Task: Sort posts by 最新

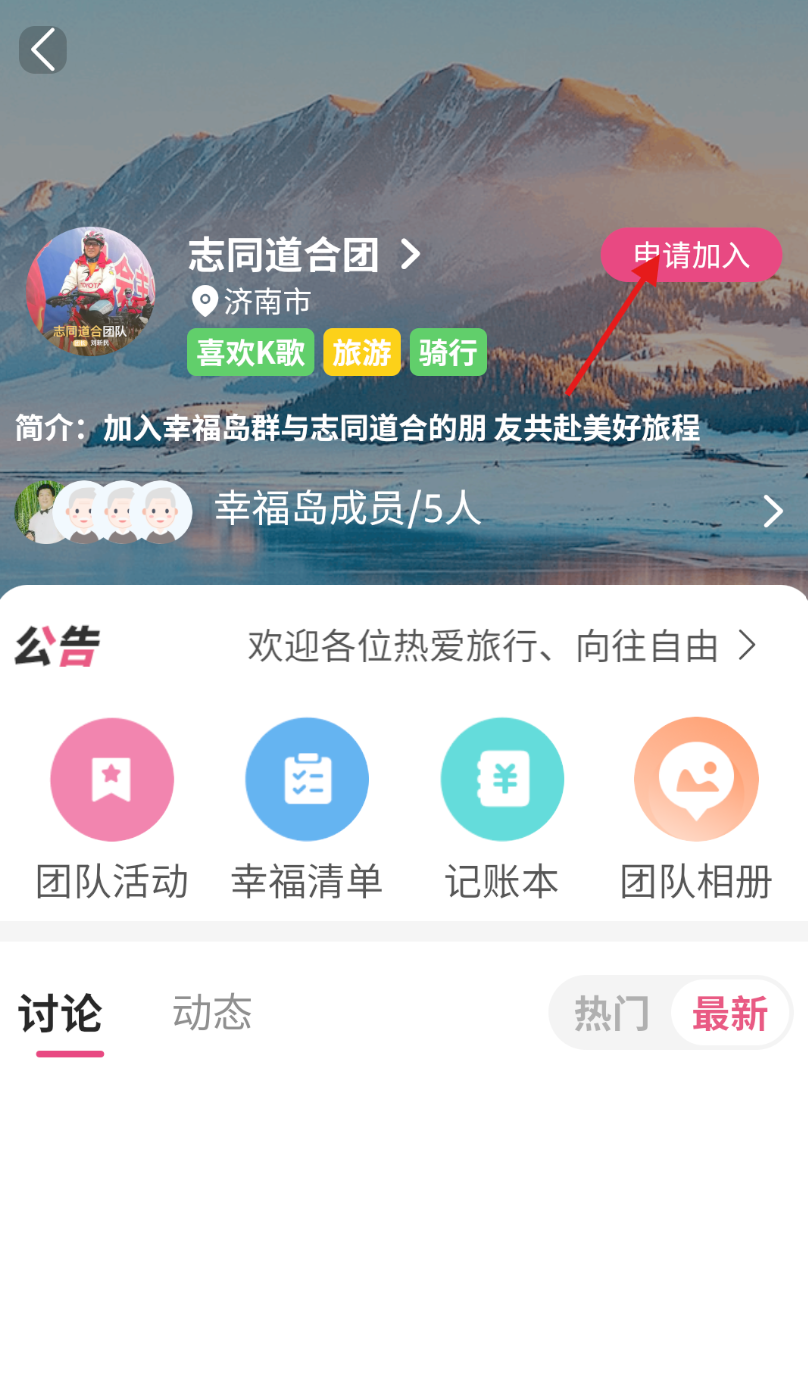Action: coord(730,1014)
